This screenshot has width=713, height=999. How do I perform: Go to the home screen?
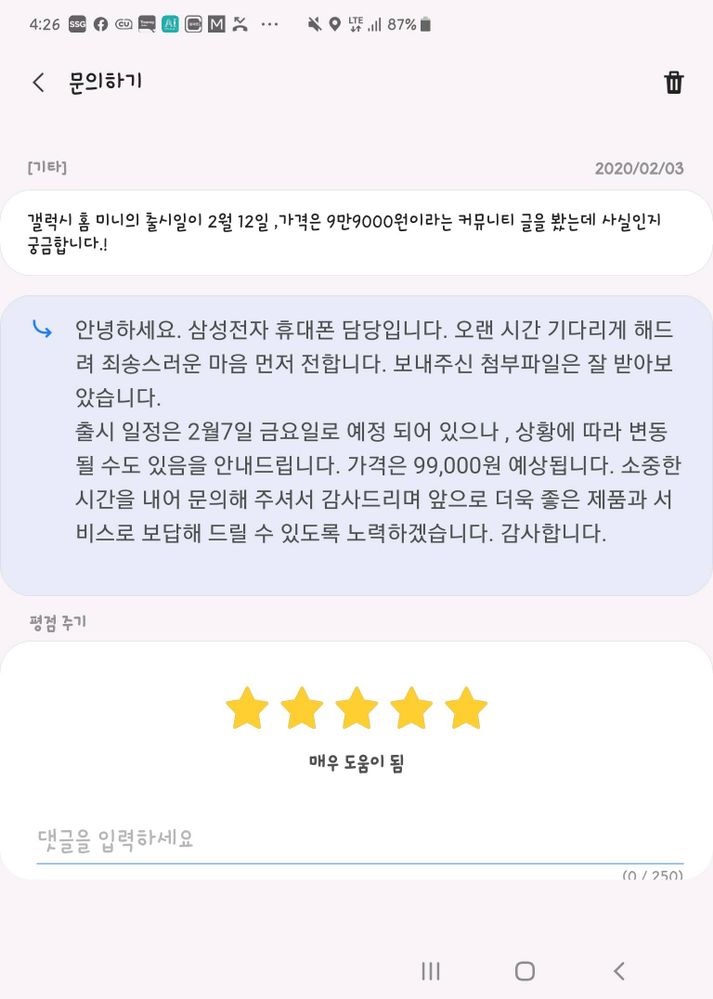(x=524, y=970)
